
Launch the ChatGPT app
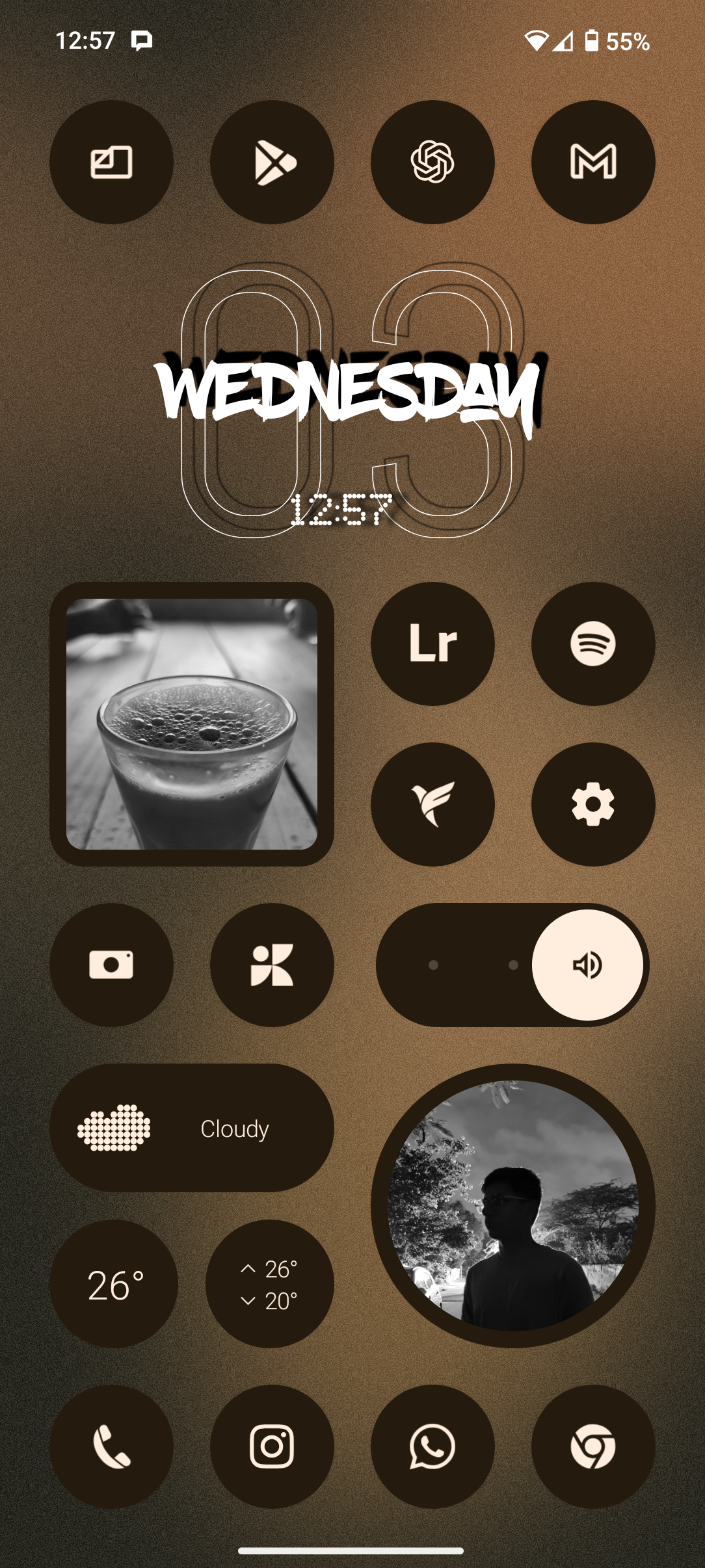[x=432, y=162]
